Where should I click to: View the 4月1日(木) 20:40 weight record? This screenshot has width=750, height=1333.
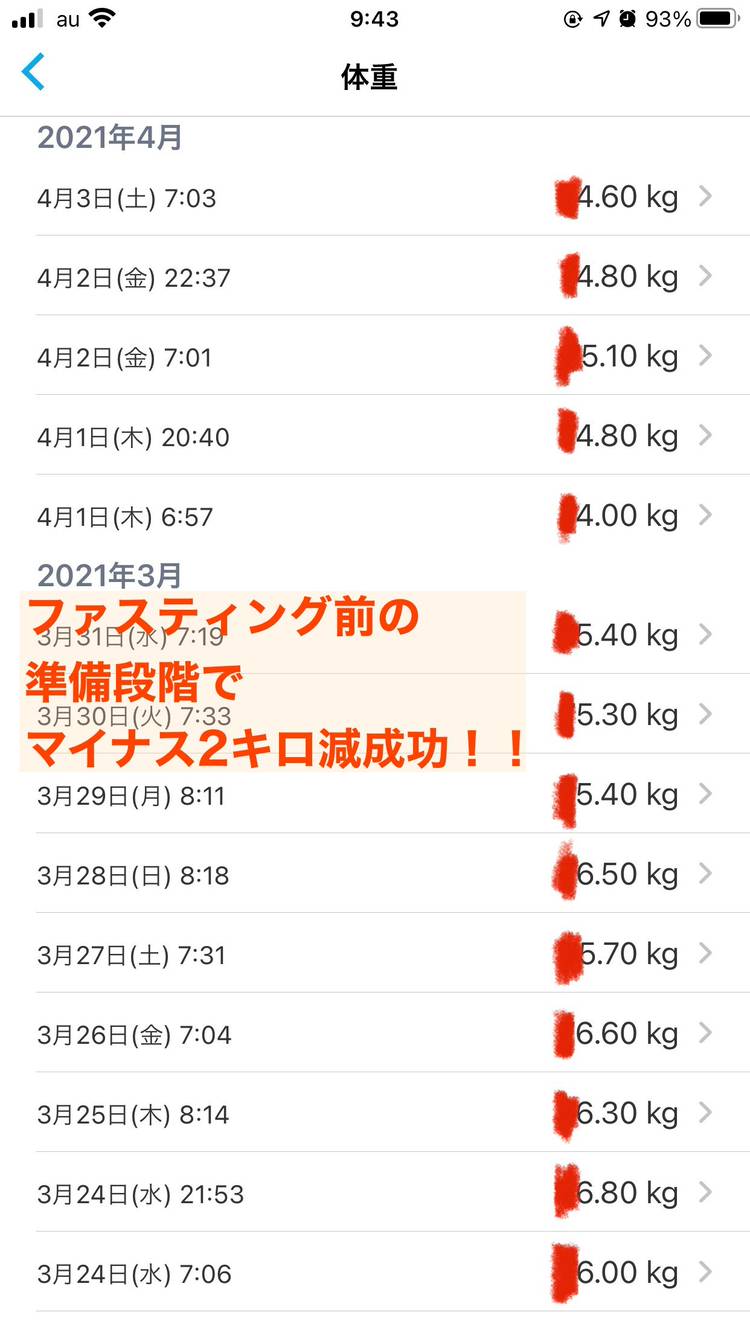375,436
